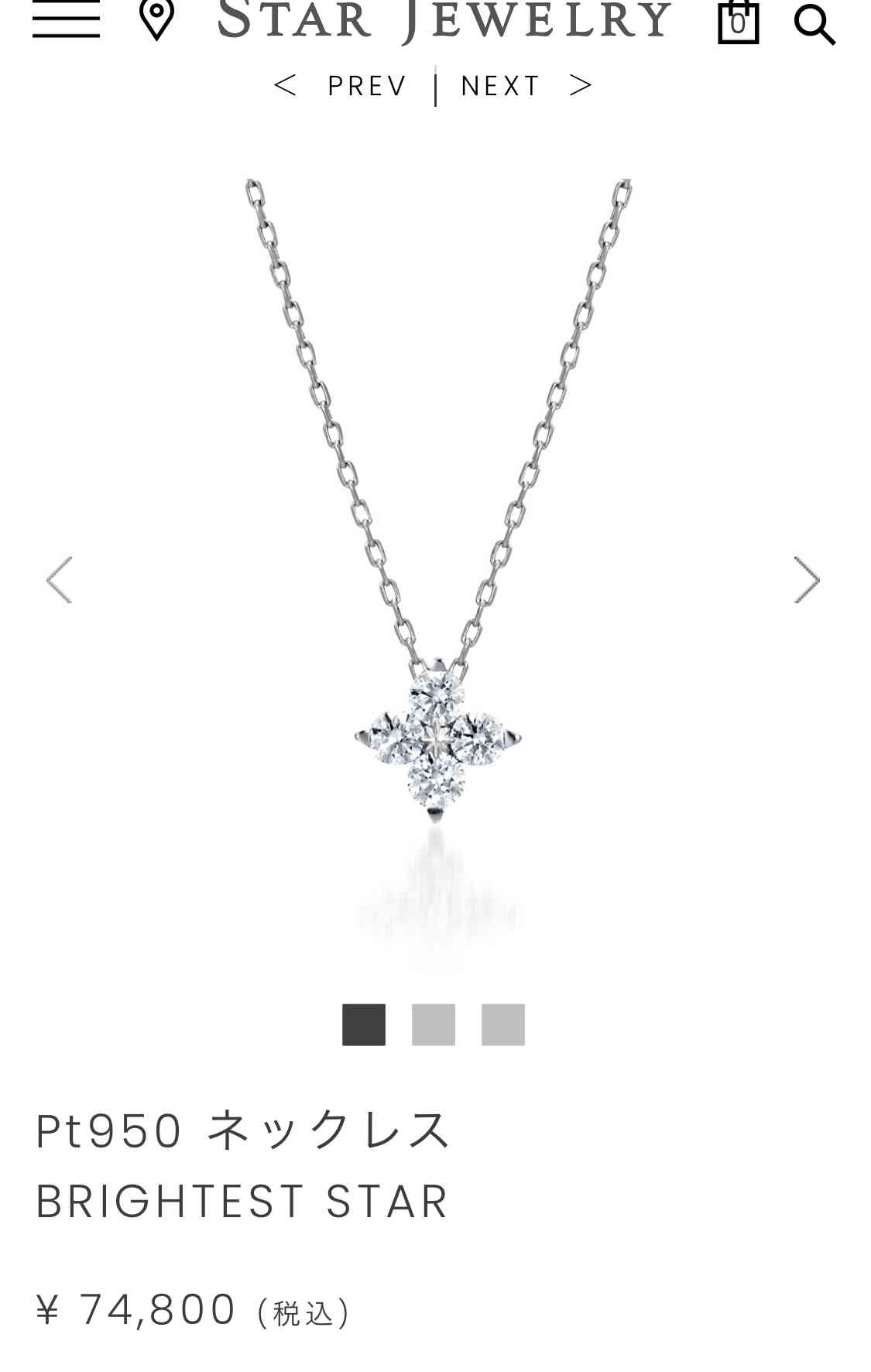Tap the Star Jewelry header to go home

point(443,19)
